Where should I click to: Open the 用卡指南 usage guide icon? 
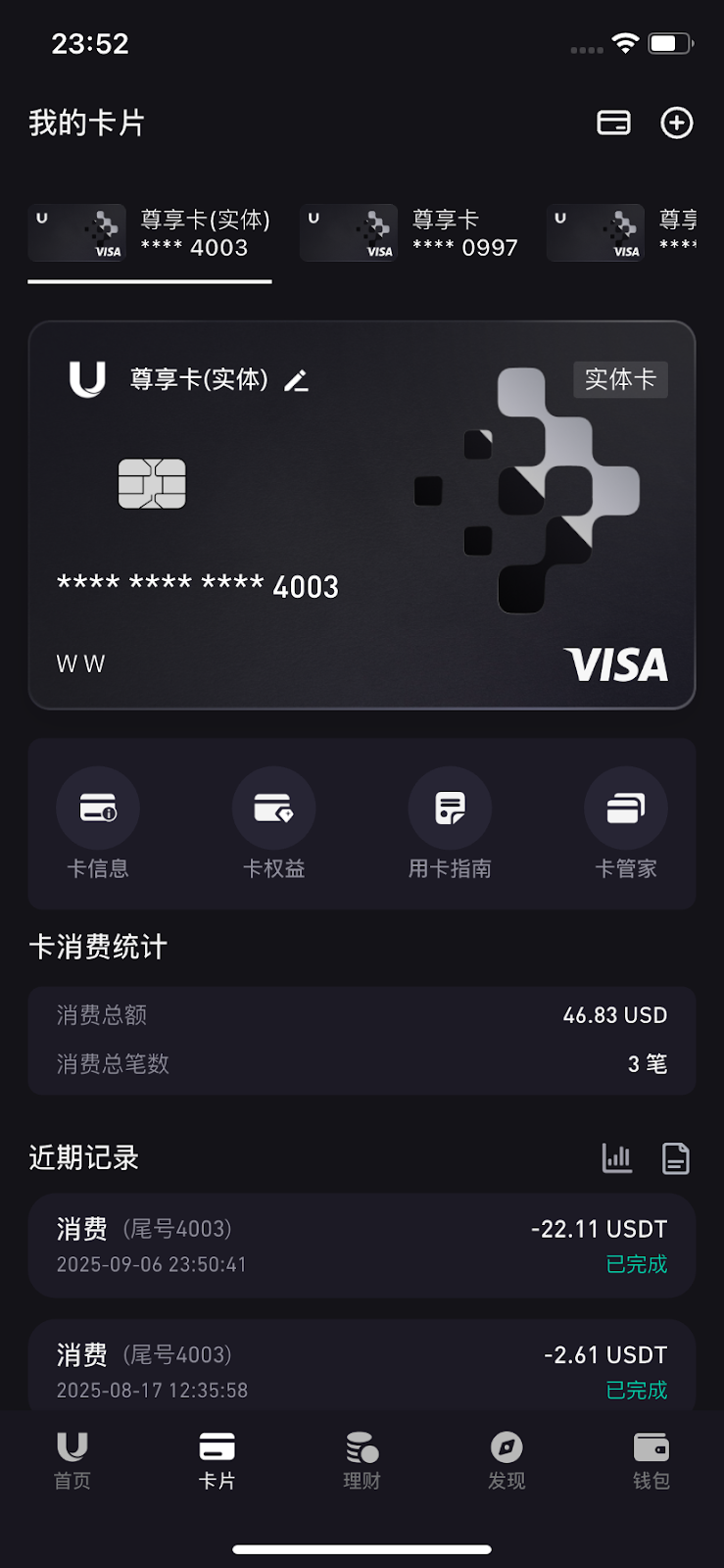tap(450, 808)
